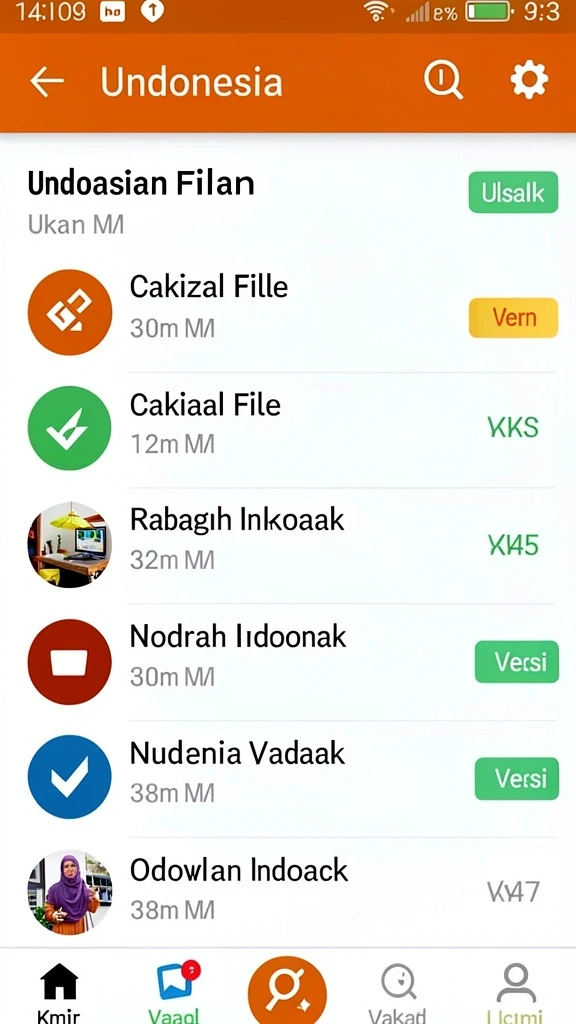Open the settings gear
This screenshot has width=576, height=1024.
(x=529, y=81)
